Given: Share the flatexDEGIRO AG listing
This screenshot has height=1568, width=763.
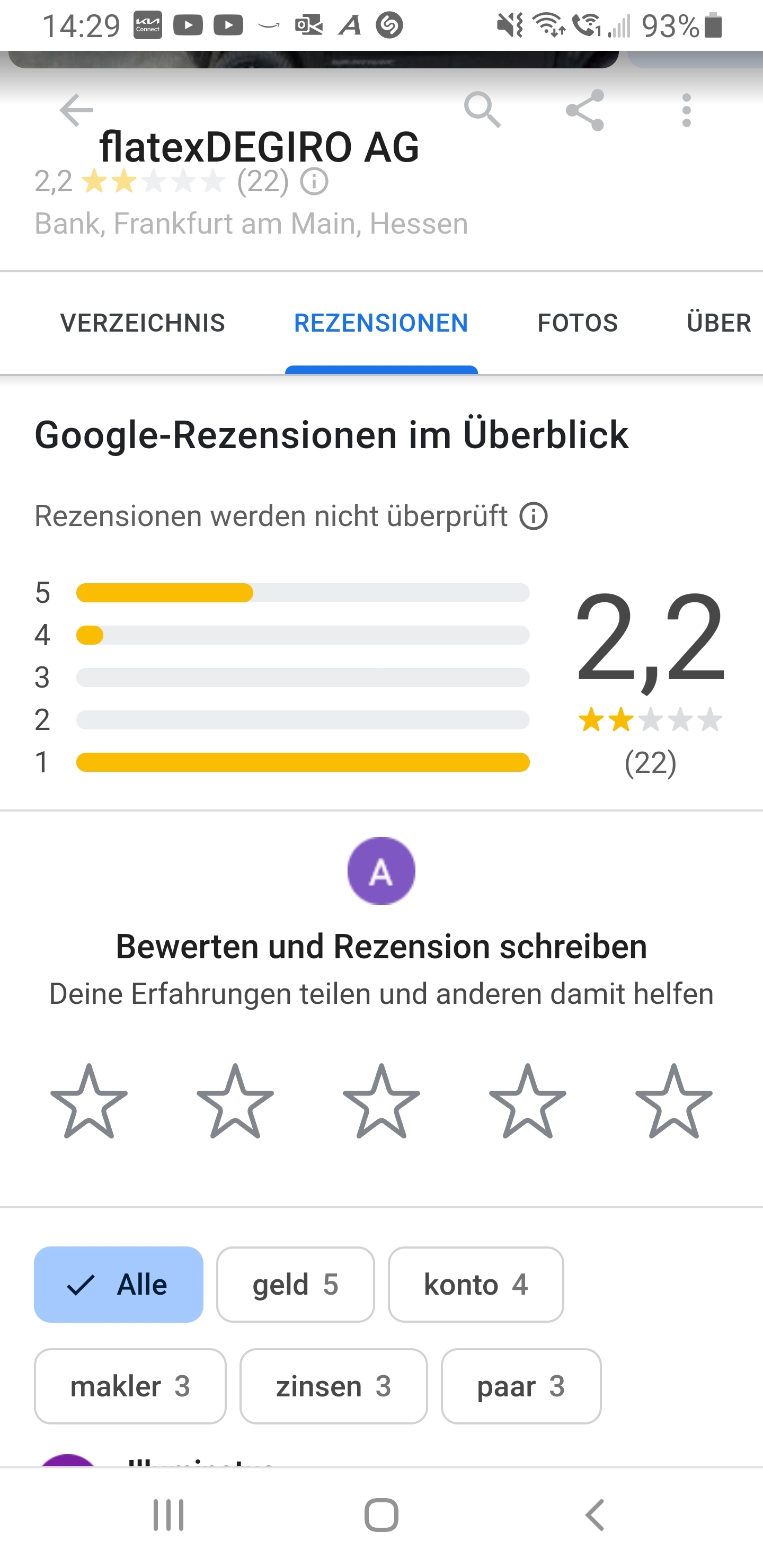Looking at the screenshot, I should pyautogui.click(x=585, y=110).
